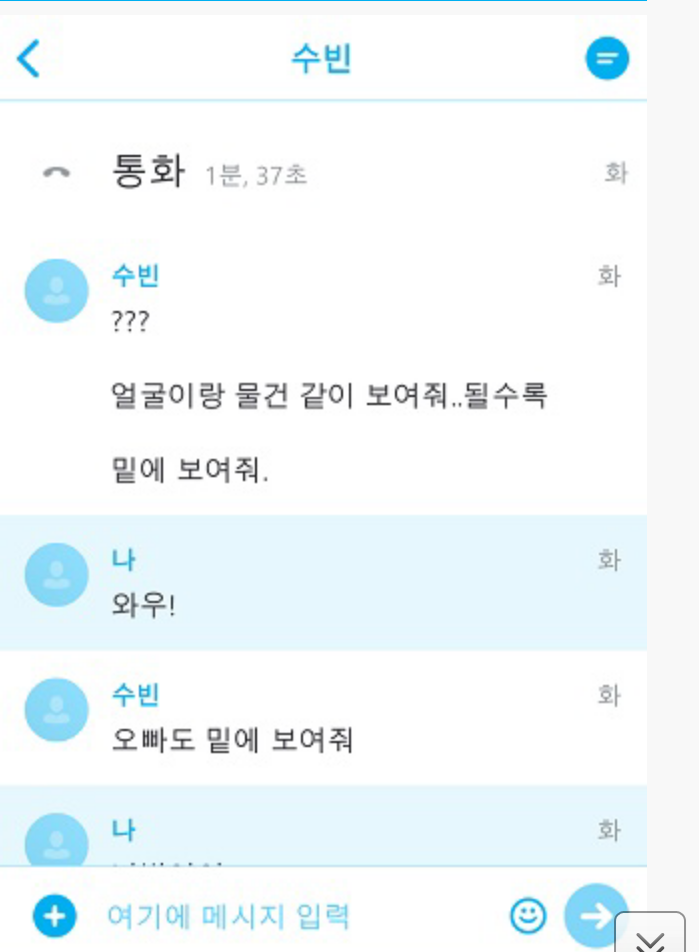Send the message with arrow button

pos(594,914)
